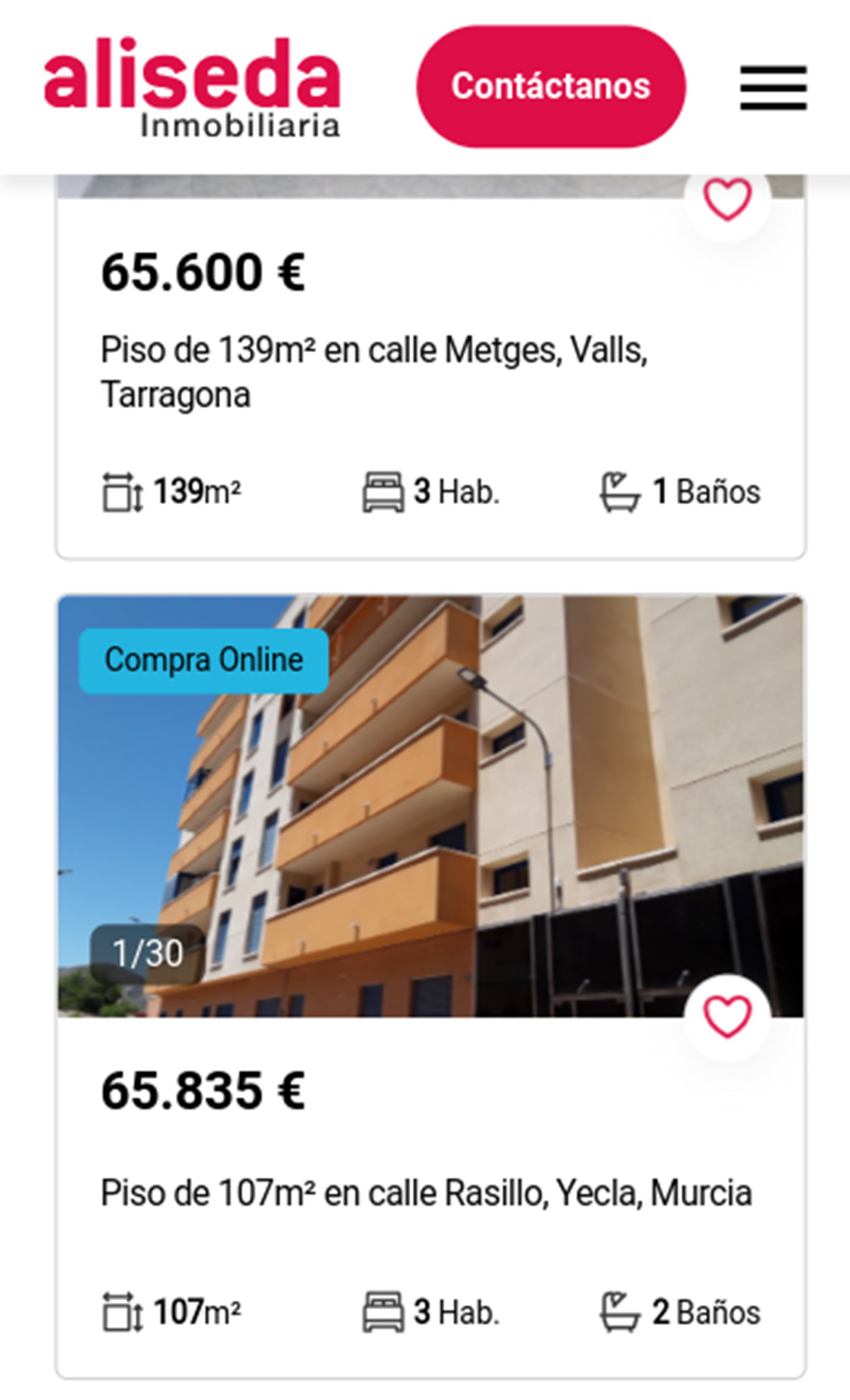Viewport: 850px width, 1400px height.
Task: Save the Yecla, Murcia flat to favorites
Action: pos(727,1016)
